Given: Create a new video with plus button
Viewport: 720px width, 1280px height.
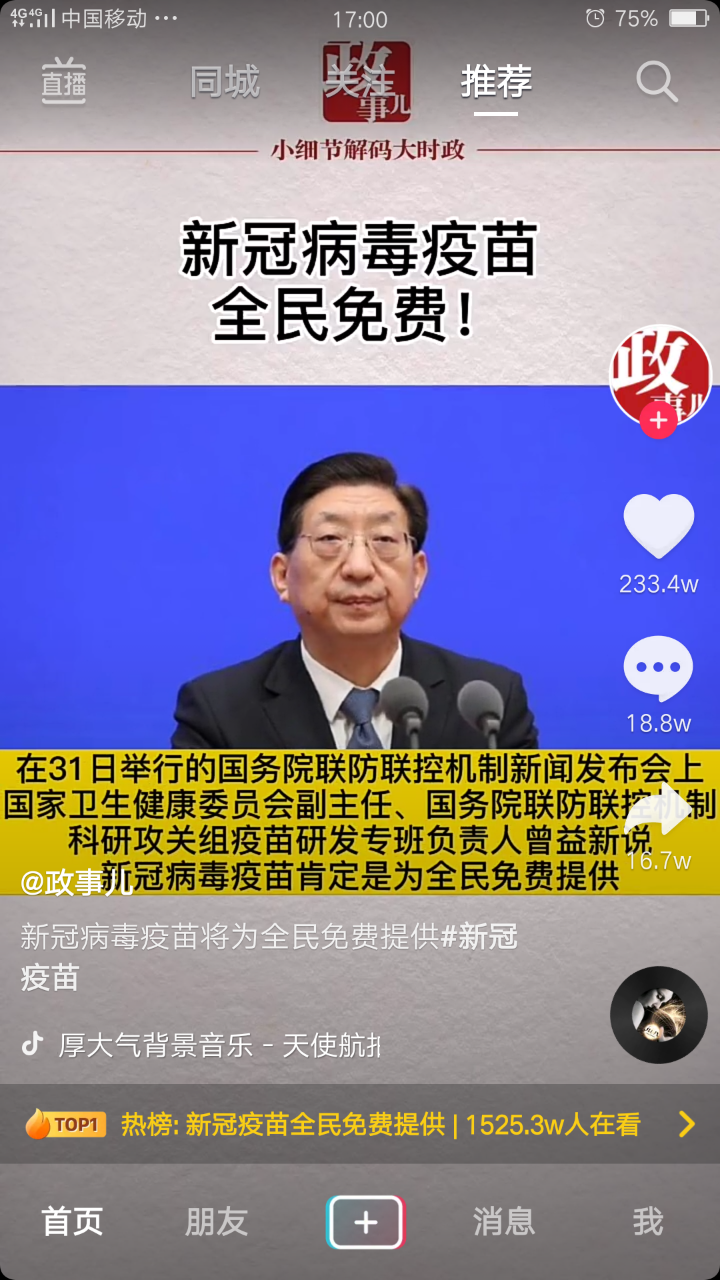Looking at the screenshot, I should click(x=365, y=1222).
